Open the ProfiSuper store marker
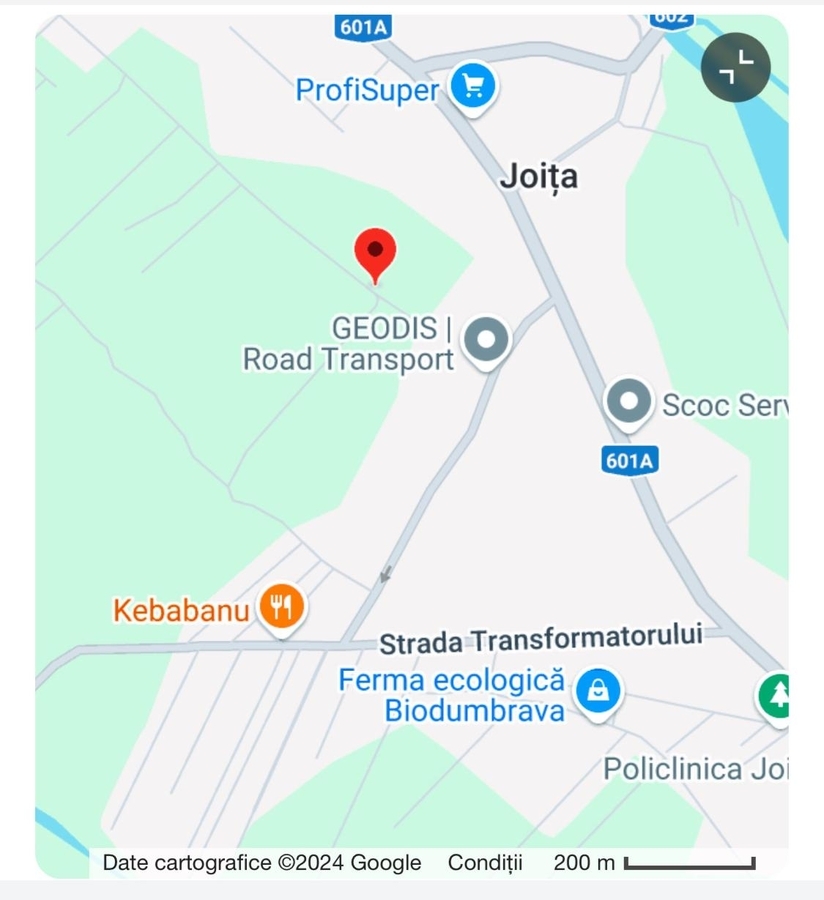The height and width of the screenshot is (900, 824). point(473,87)
